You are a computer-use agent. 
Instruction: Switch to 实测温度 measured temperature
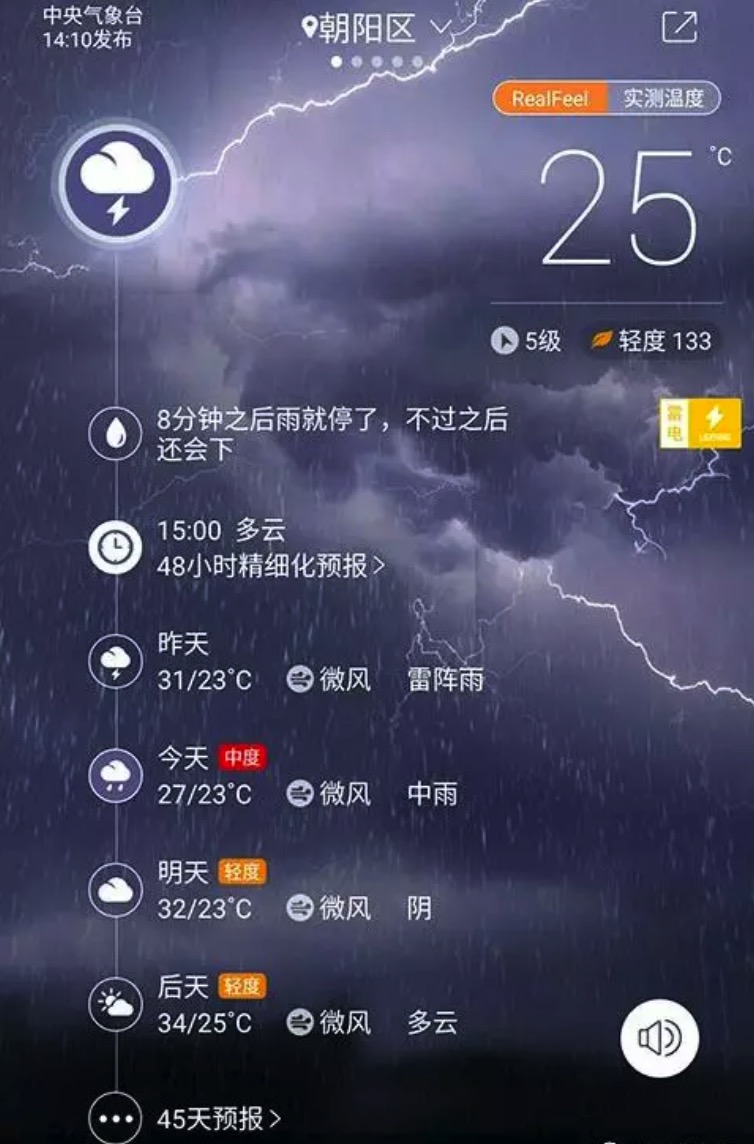(663, 98)
